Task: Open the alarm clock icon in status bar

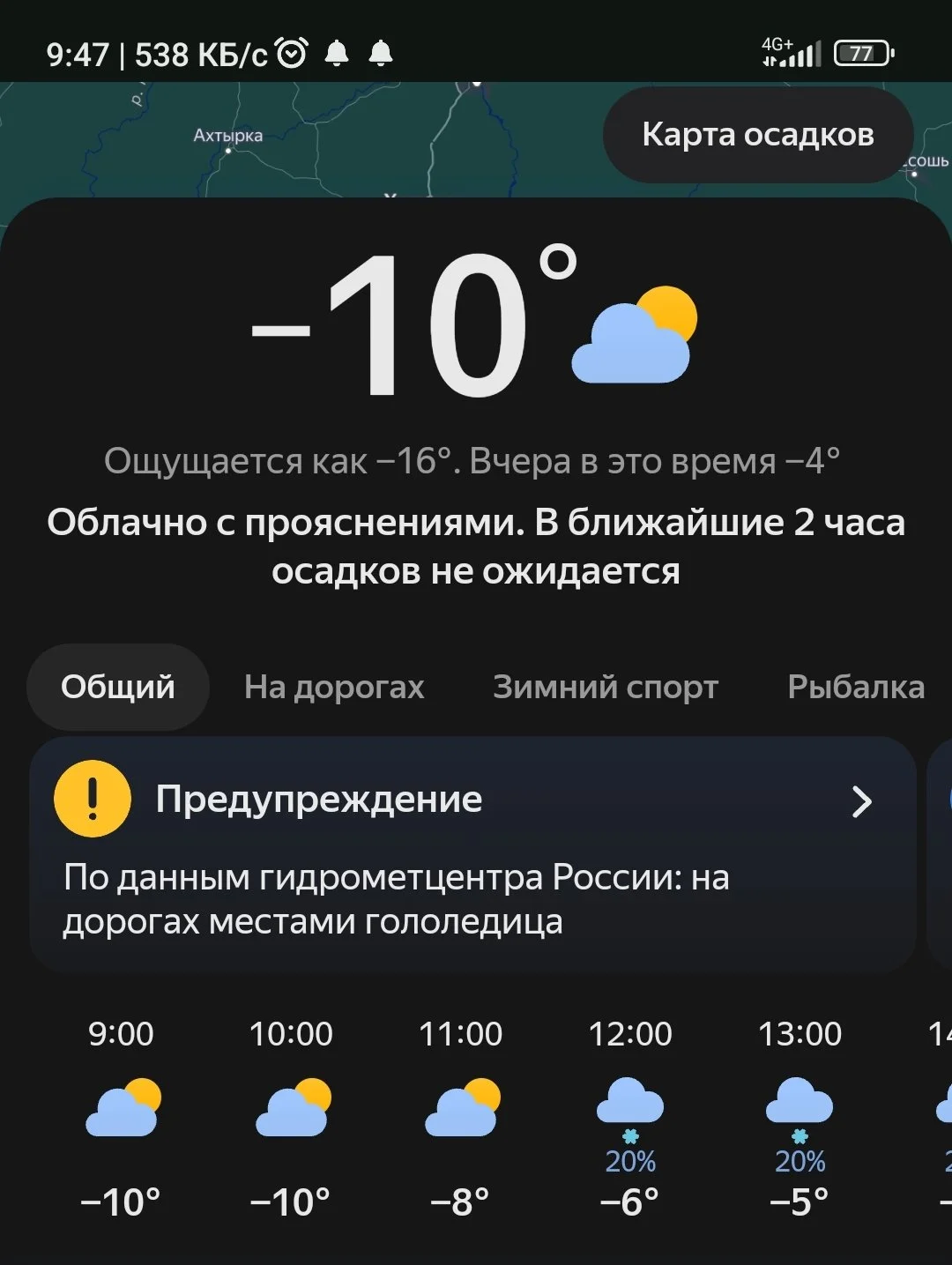Action: pos(294,51)
